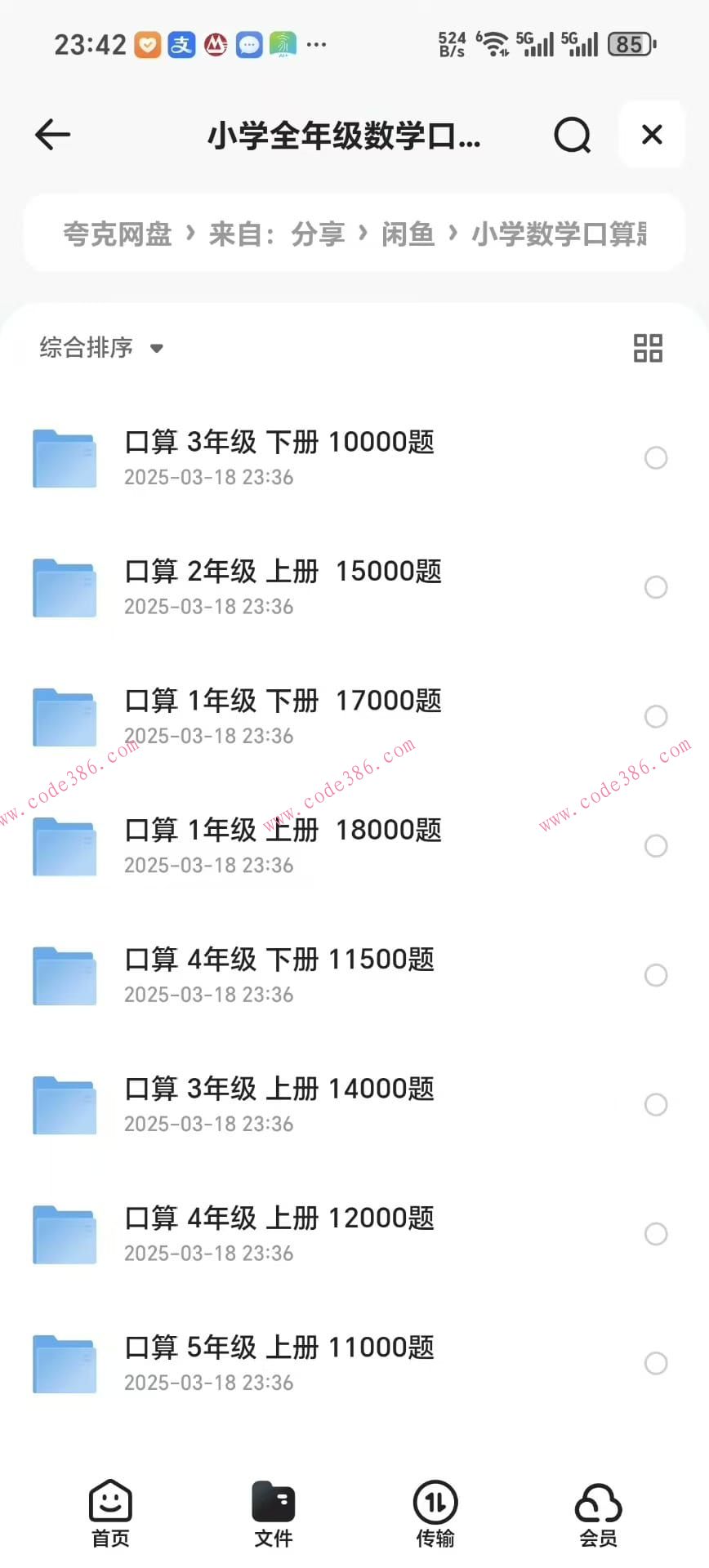Select checkbox for 口算 1年级 上册 18000题

point(656,846)
